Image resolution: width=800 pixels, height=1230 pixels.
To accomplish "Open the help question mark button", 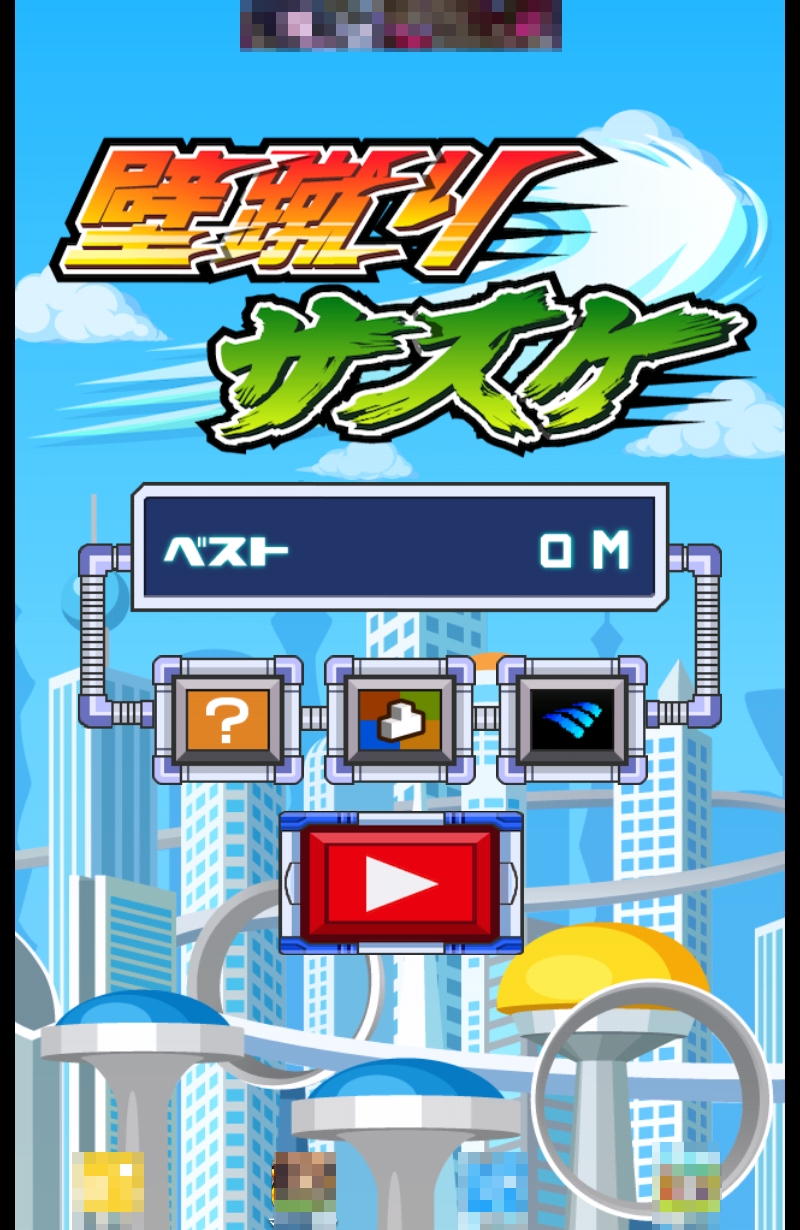I will point(228,719).
